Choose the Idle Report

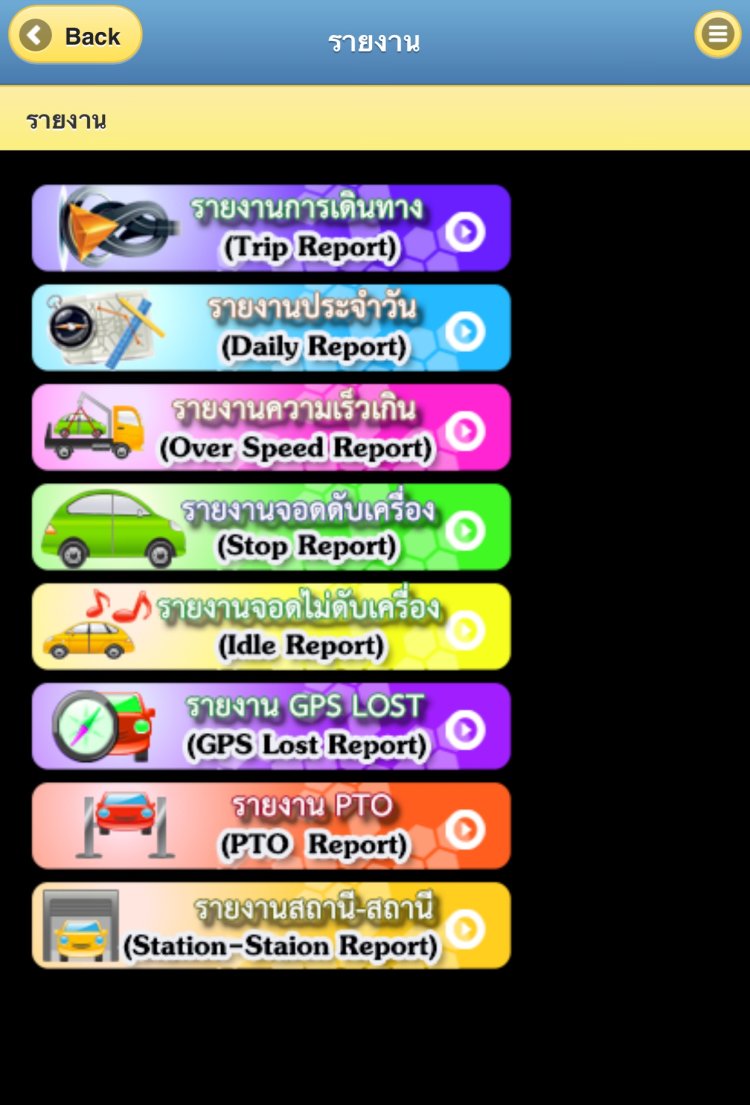[271, 627]
